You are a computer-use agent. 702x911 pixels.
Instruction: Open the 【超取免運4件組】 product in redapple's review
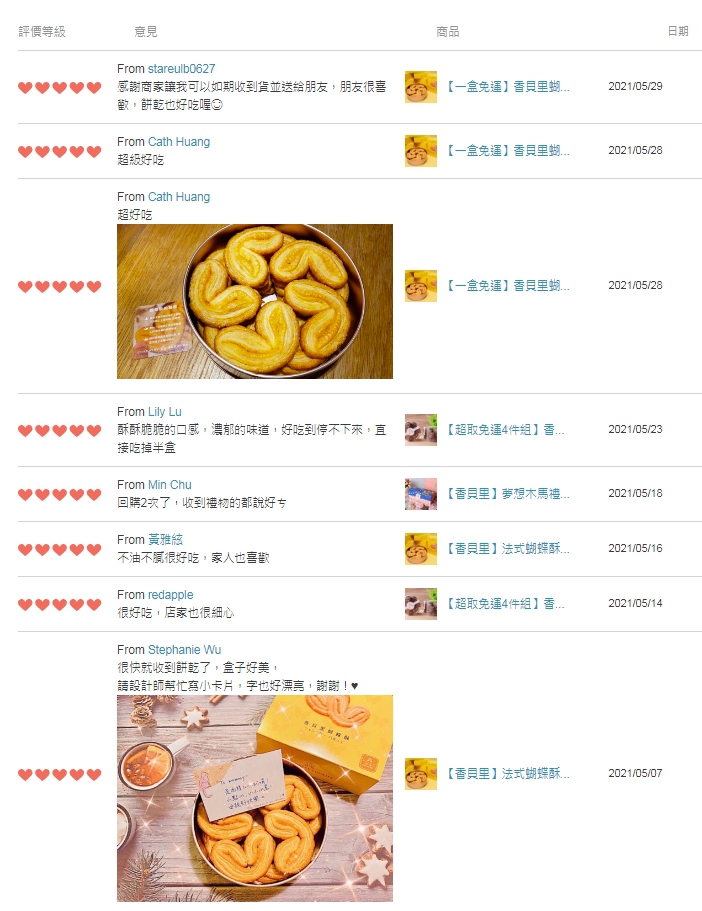tap(505, 604)
